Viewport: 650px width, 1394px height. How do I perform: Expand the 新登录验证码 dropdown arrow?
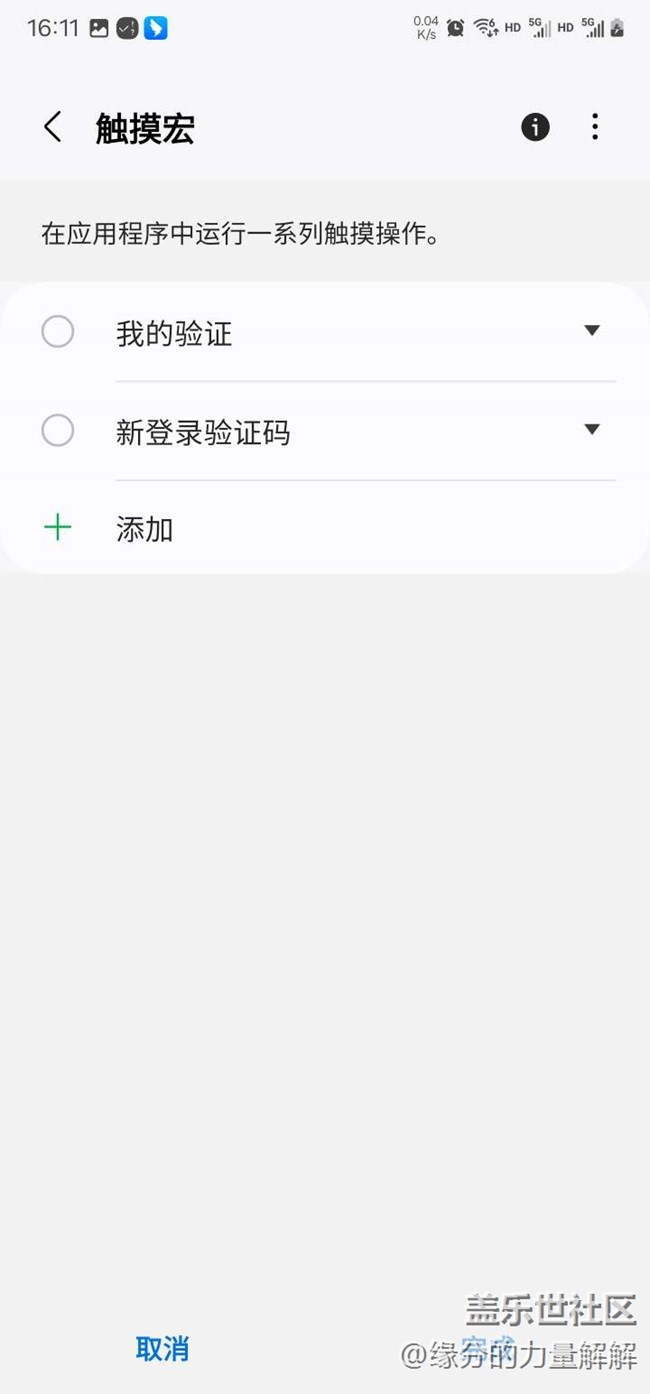click(x=592, y=430)
